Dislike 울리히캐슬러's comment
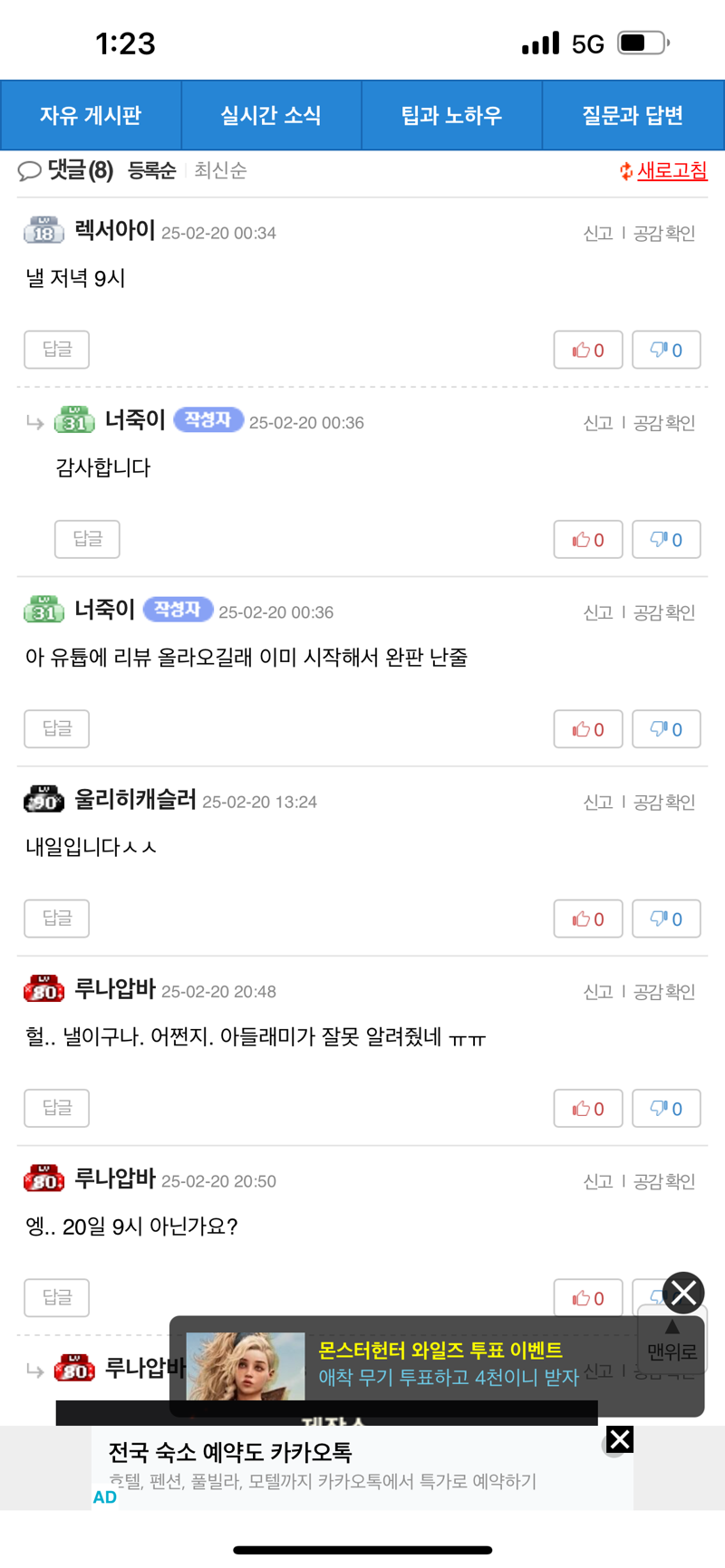725x1568 pixels. [x=666, y=919]
